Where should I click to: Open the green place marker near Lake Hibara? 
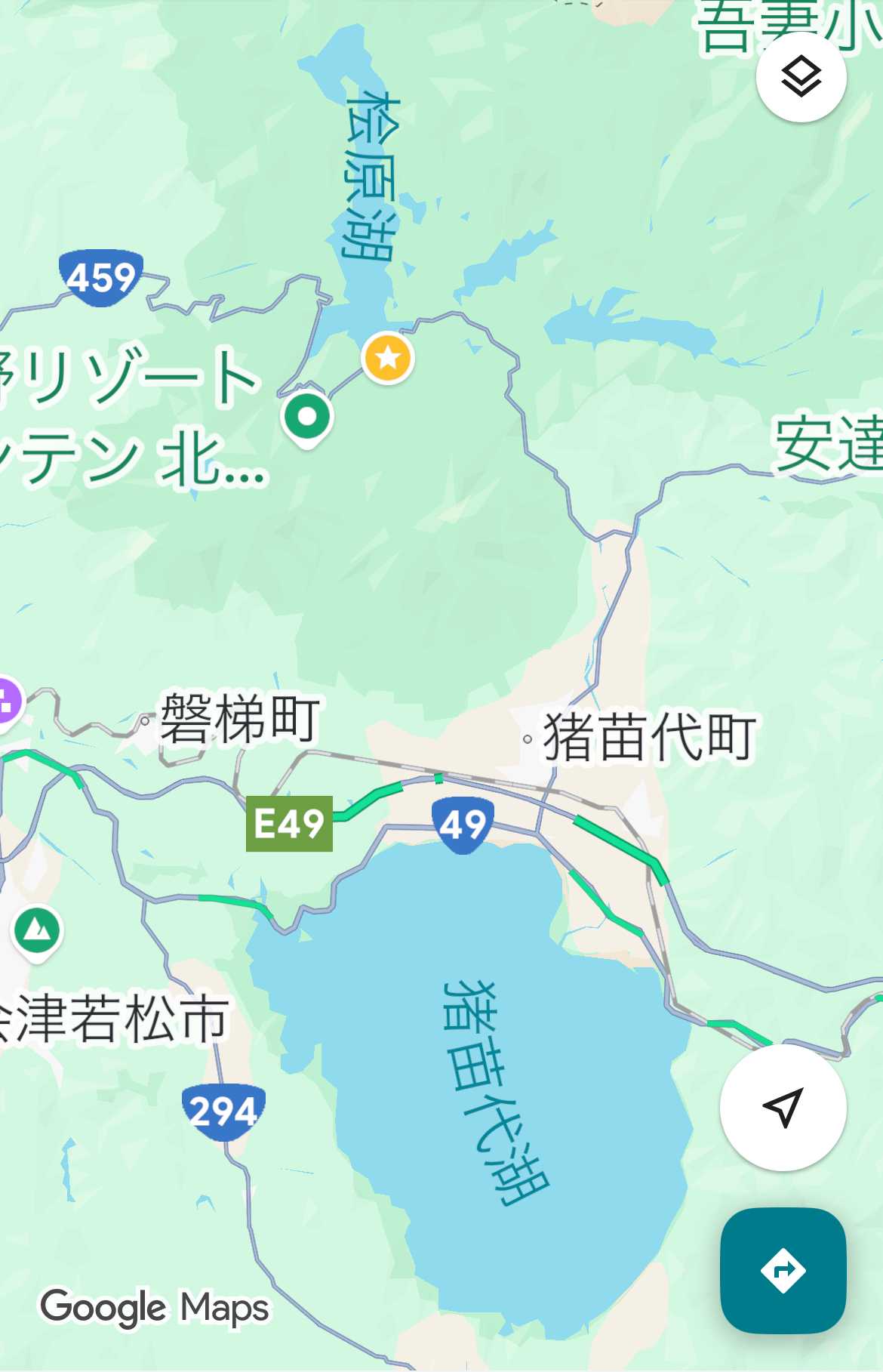(x=307, y=418)
